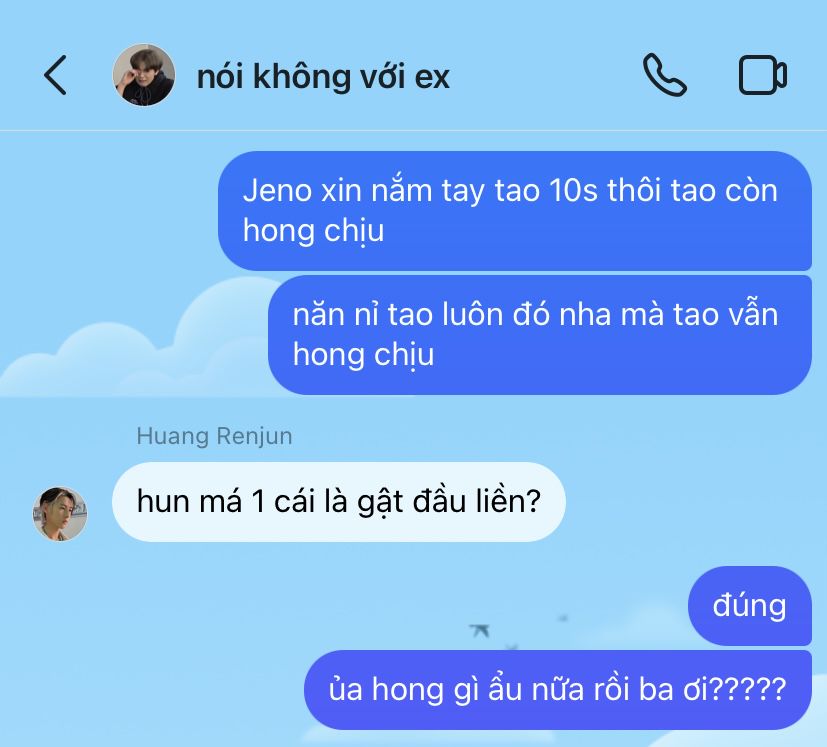Open Huang Renjun's profile picture
Screen dimensions: 827x747
click(60, 513)
